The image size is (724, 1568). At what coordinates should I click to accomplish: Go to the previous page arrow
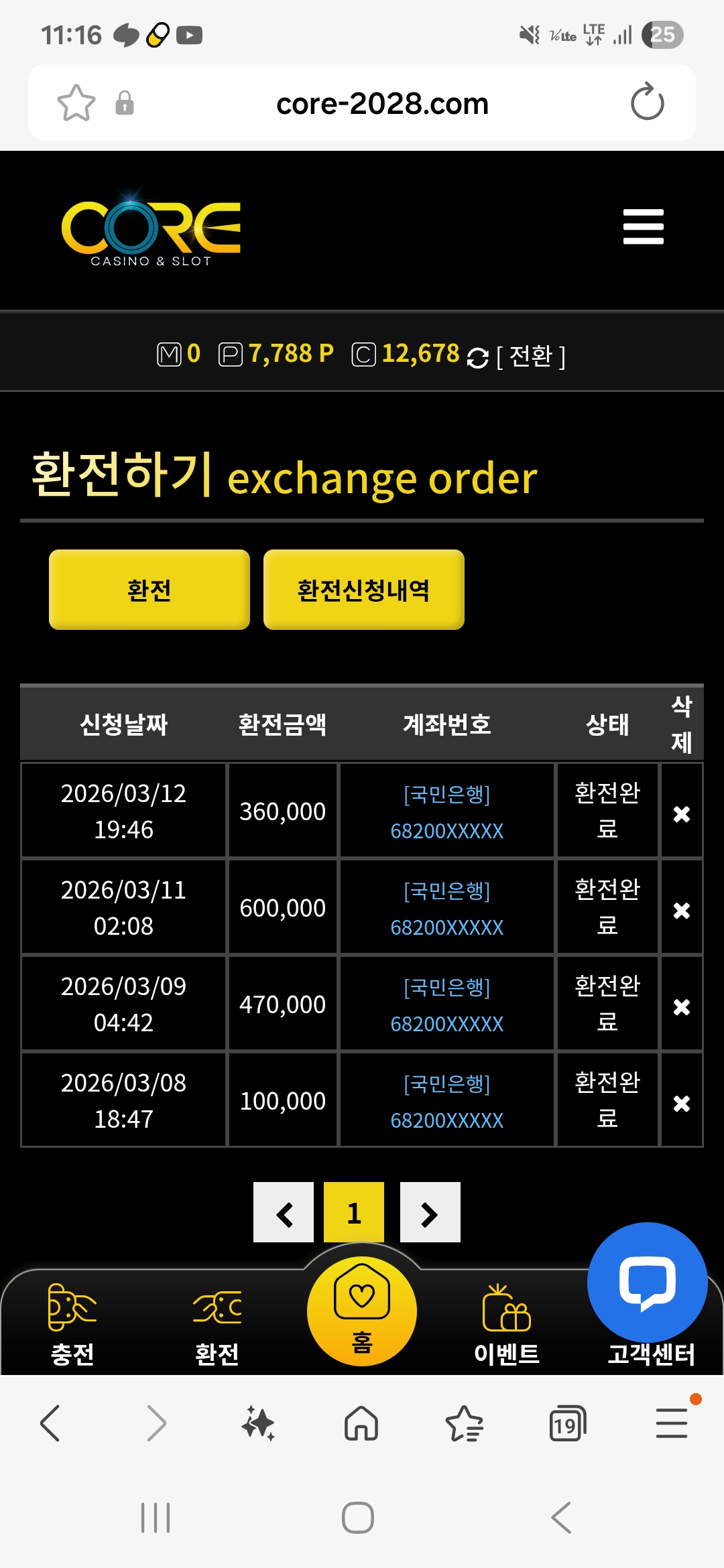(284, 1213)
